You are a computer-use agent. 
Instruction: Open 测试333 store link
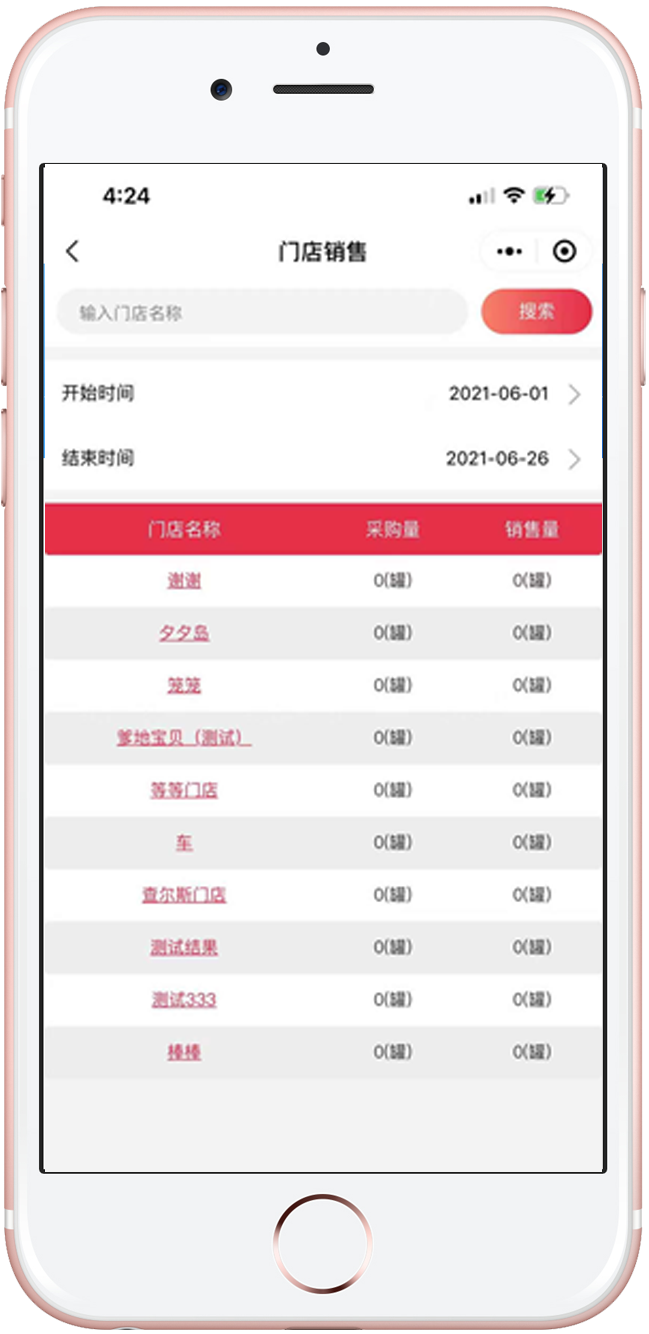click(184, 1000)
